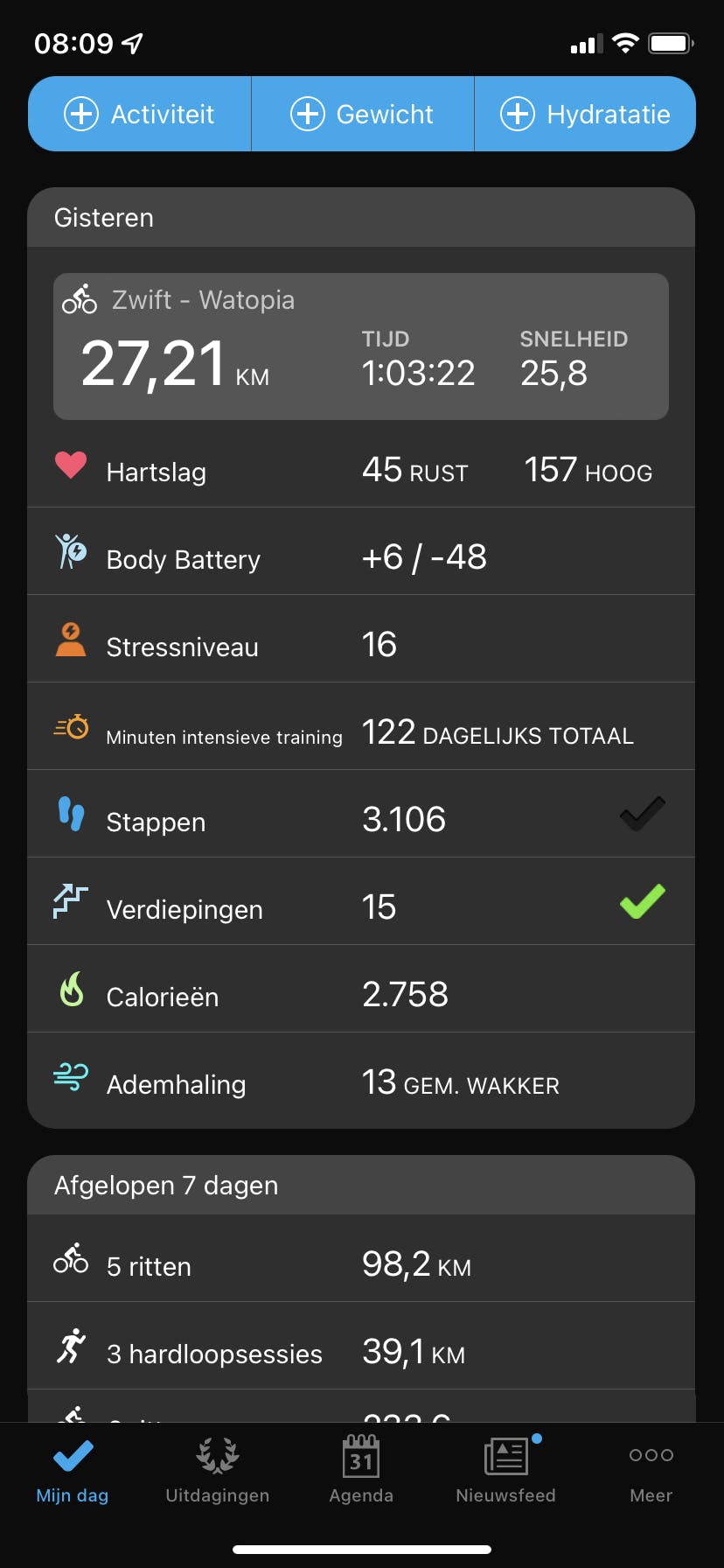724x1568 pixels.
Task: View Body Battery details
Action: pos(361,558)
